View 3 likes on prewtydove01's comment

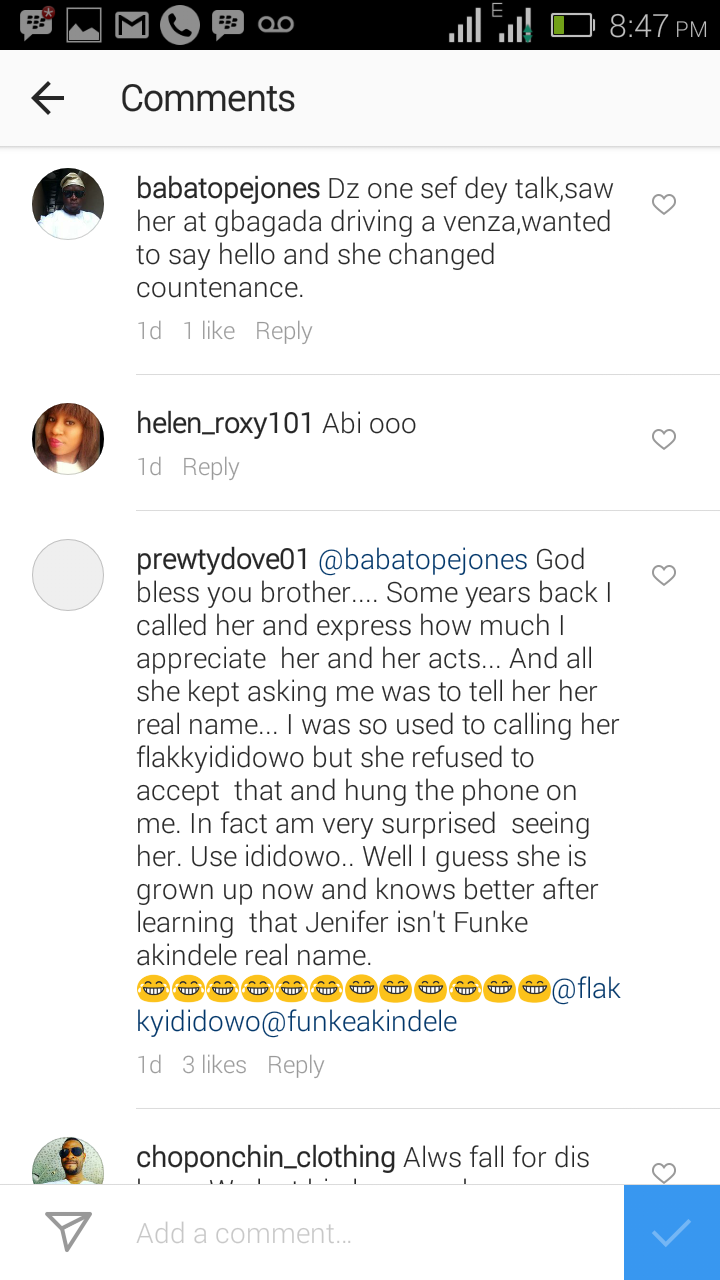tap(214, 1065)
